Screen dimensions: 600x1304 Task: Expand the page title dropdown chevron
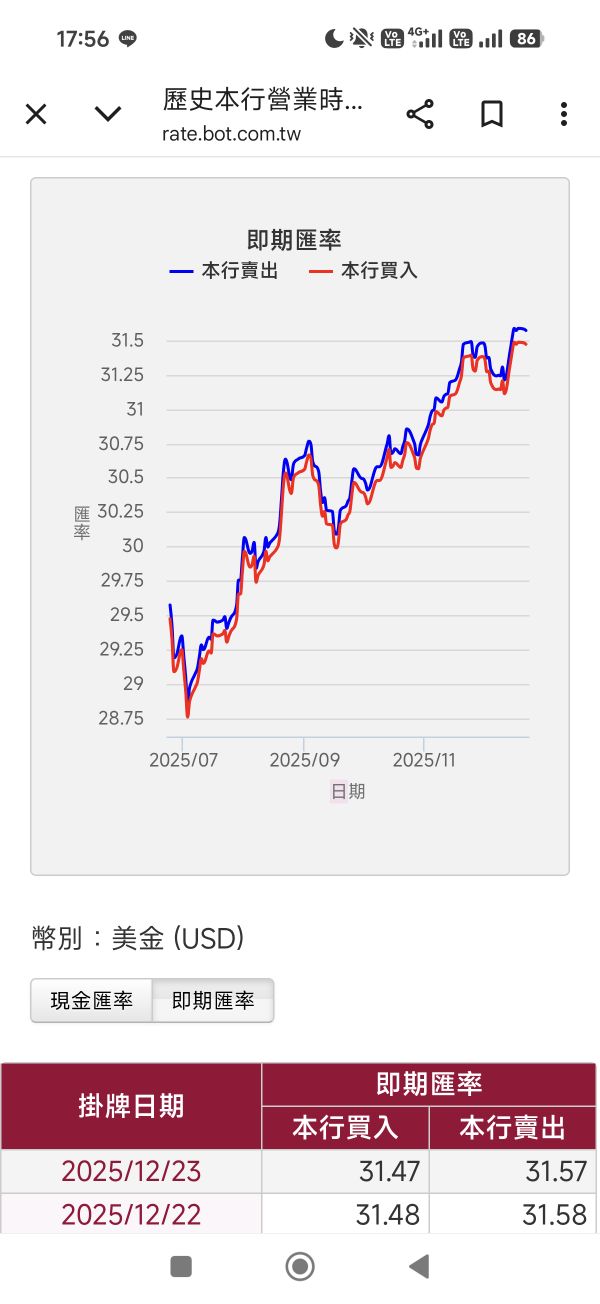pyautogui.click(x=108, y=114)
